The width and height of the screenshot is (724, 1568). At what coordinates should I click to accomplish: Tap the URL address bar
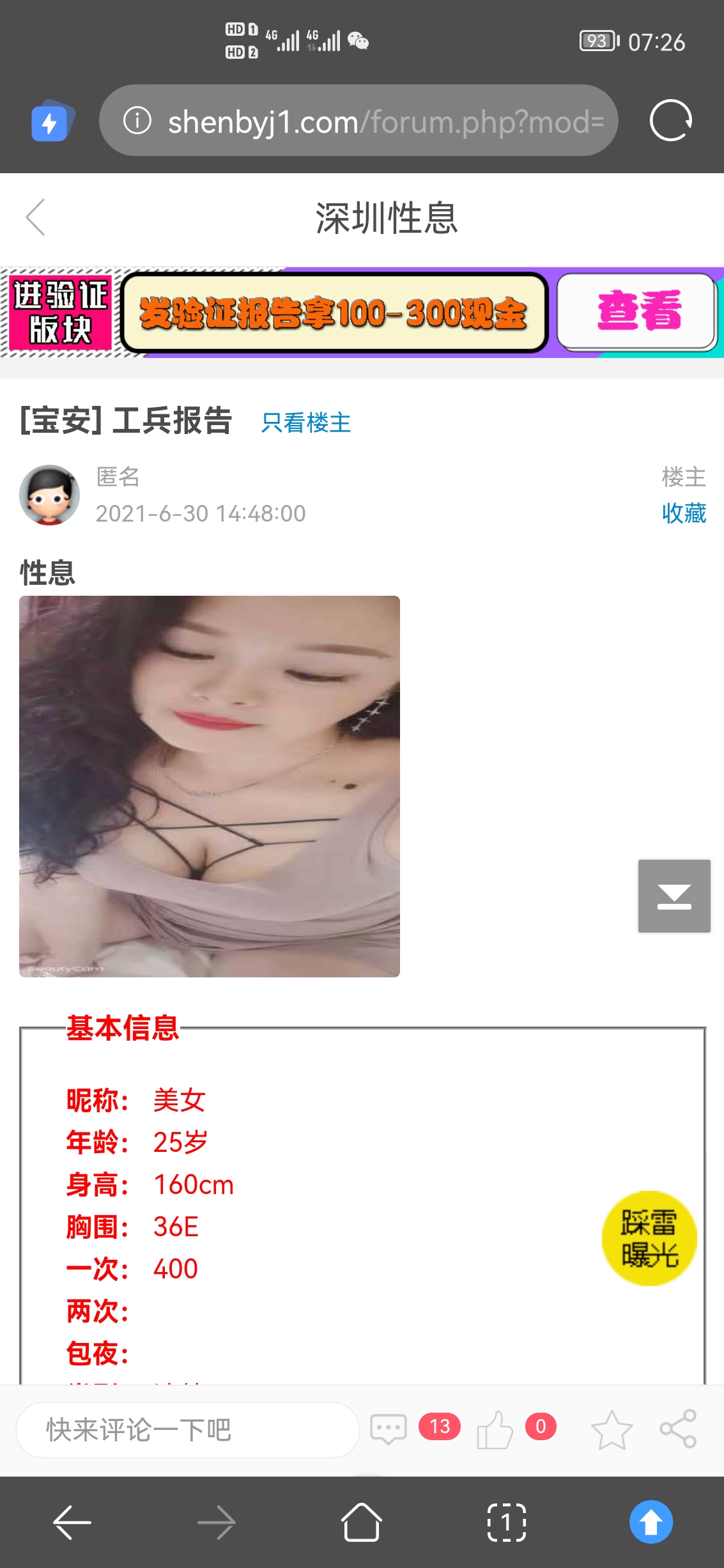(358, 120)
